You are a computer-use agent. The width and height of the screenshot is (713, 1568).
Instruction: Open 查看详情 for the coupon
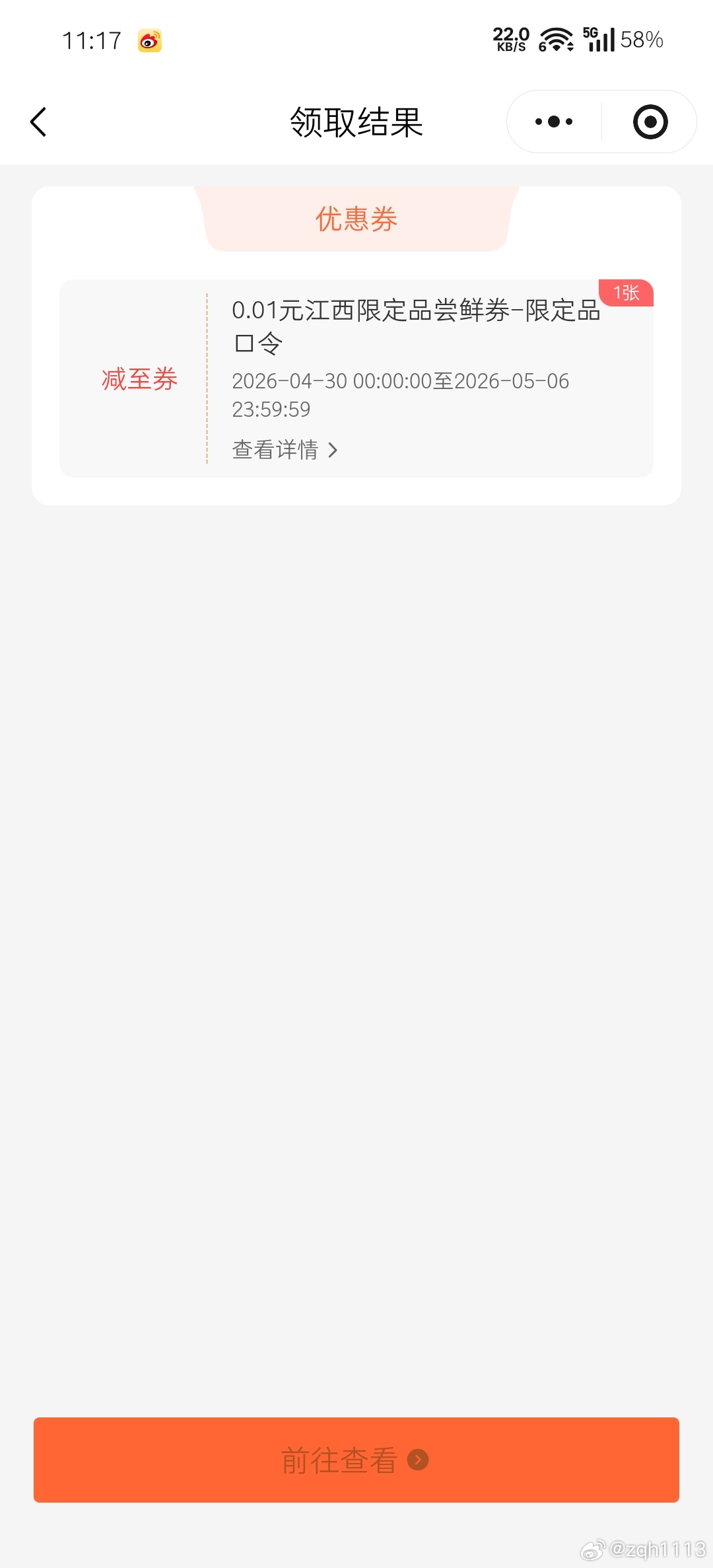tap(285, 450)
